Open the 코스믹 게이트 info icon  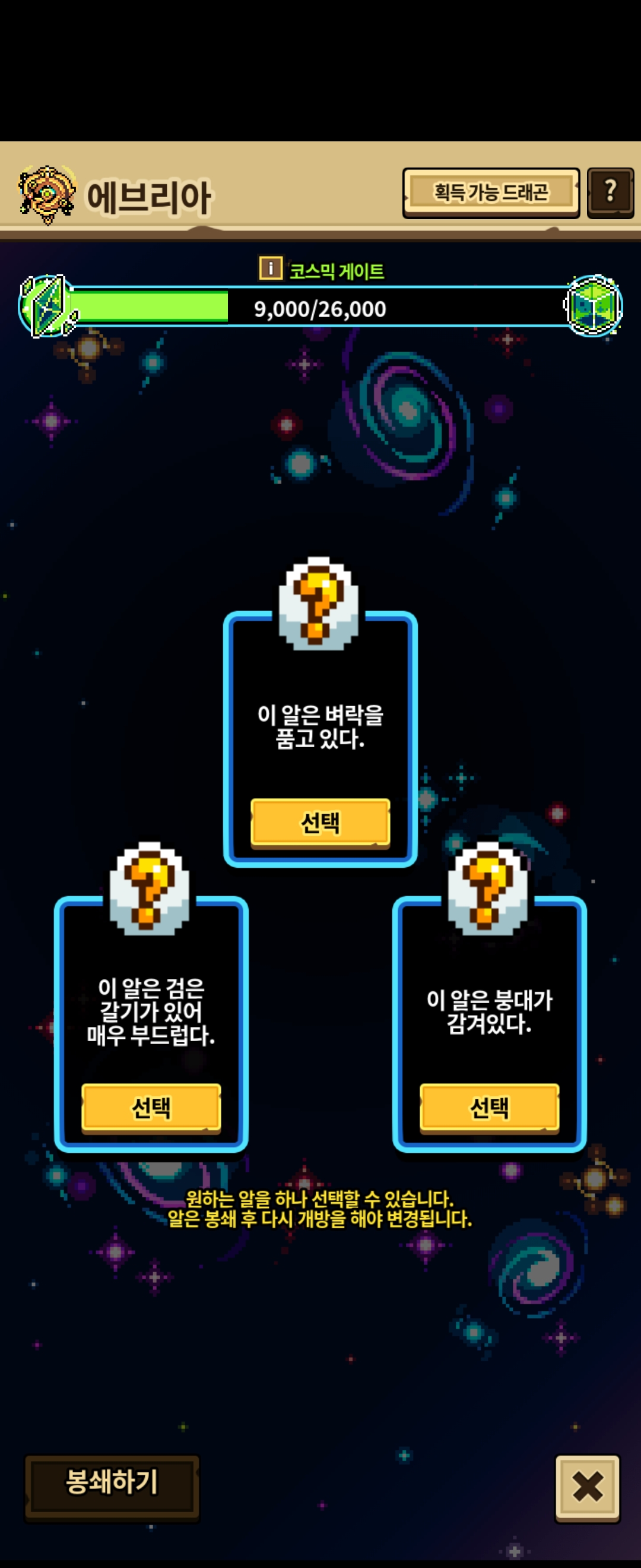coord(270,268)
